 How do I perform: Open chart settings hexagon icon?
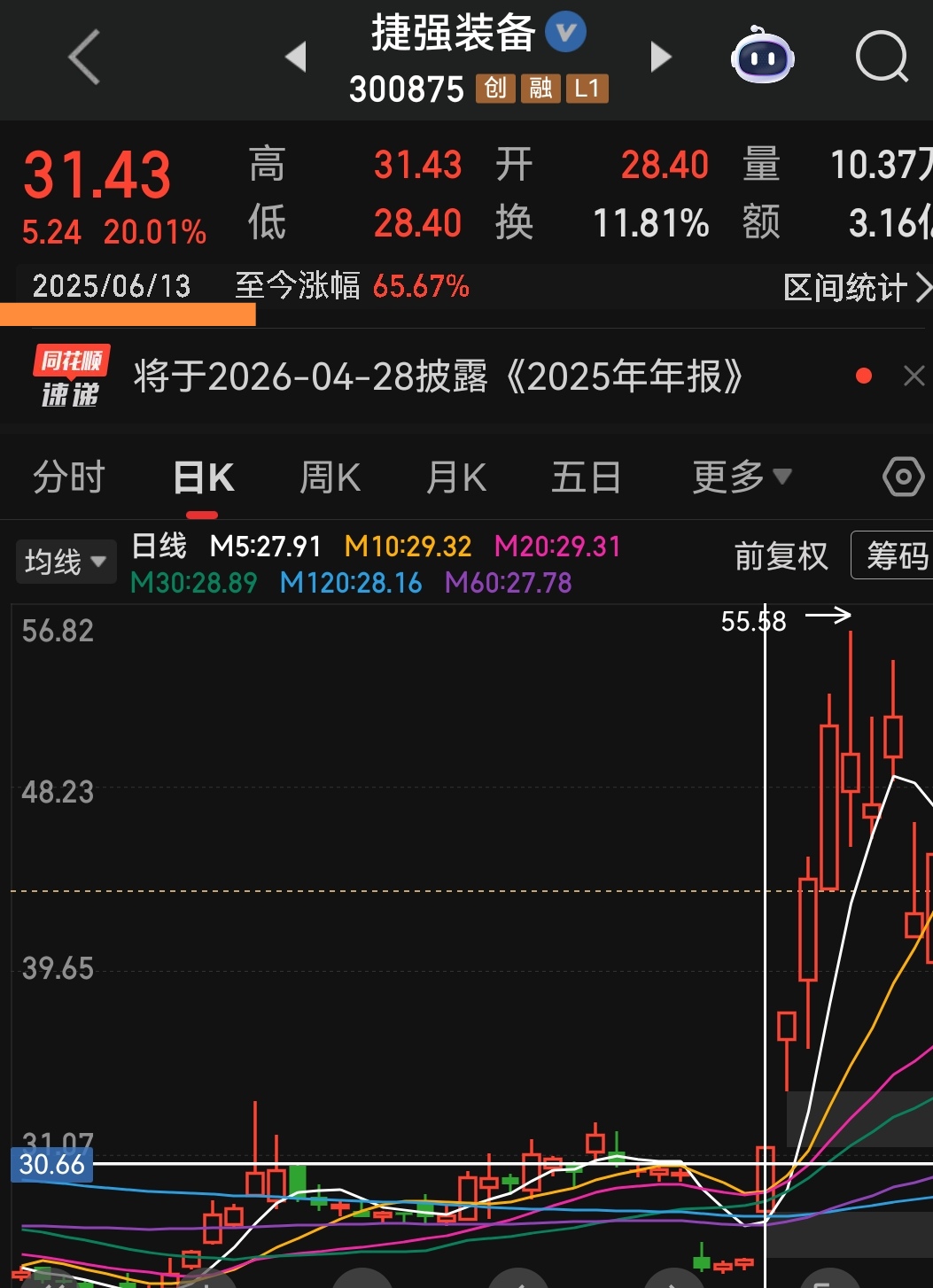coord(903,477)
